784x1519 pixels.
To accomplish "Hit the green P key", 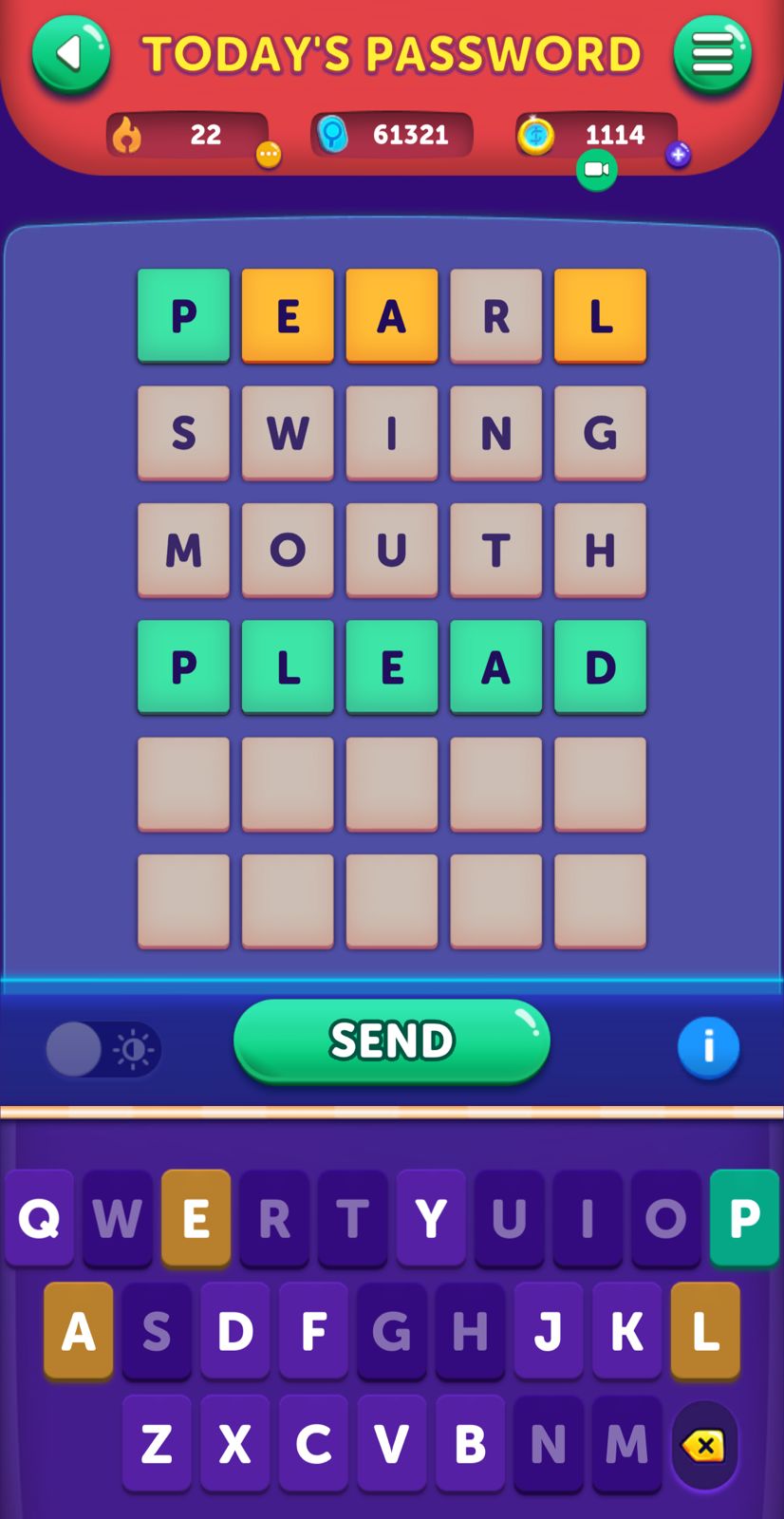I will (744, 1218).
